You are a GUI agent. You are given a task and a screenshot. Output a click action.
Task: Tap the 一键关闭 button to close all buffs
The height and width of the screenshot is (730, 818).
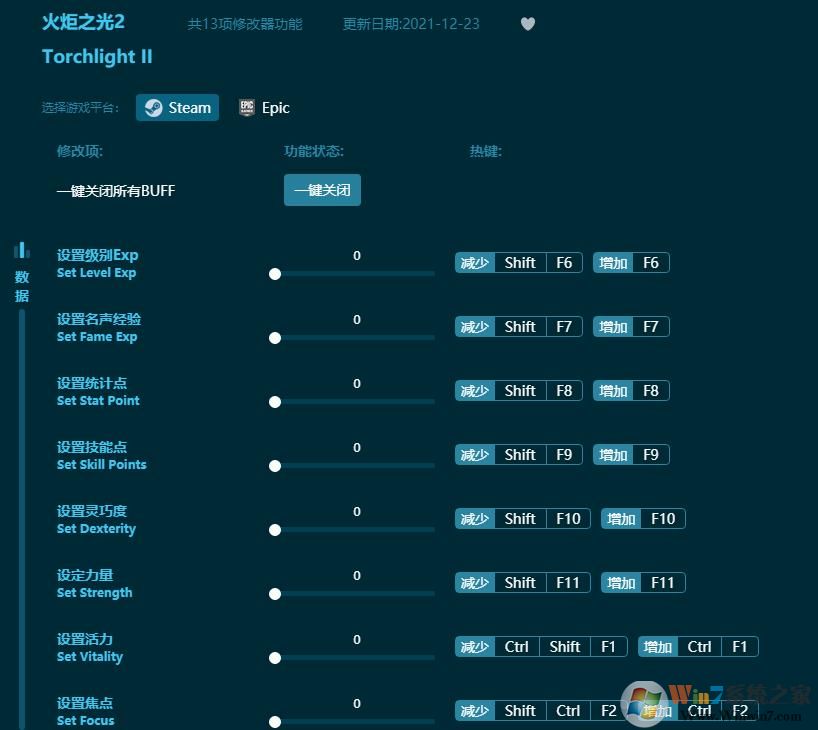coord(322,190)
